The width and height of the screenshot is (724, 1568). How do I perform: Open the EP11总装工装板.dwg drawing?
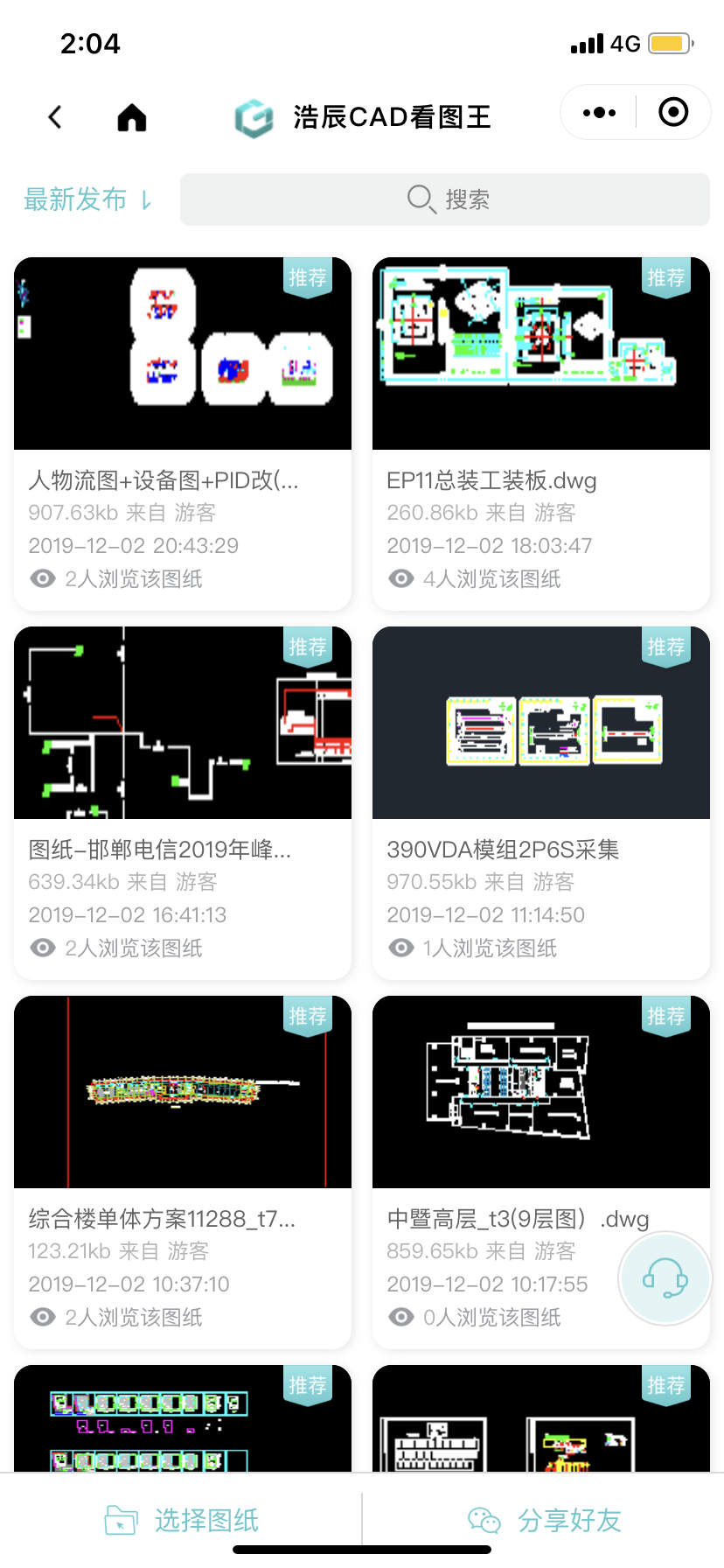(x=541, y=434)
